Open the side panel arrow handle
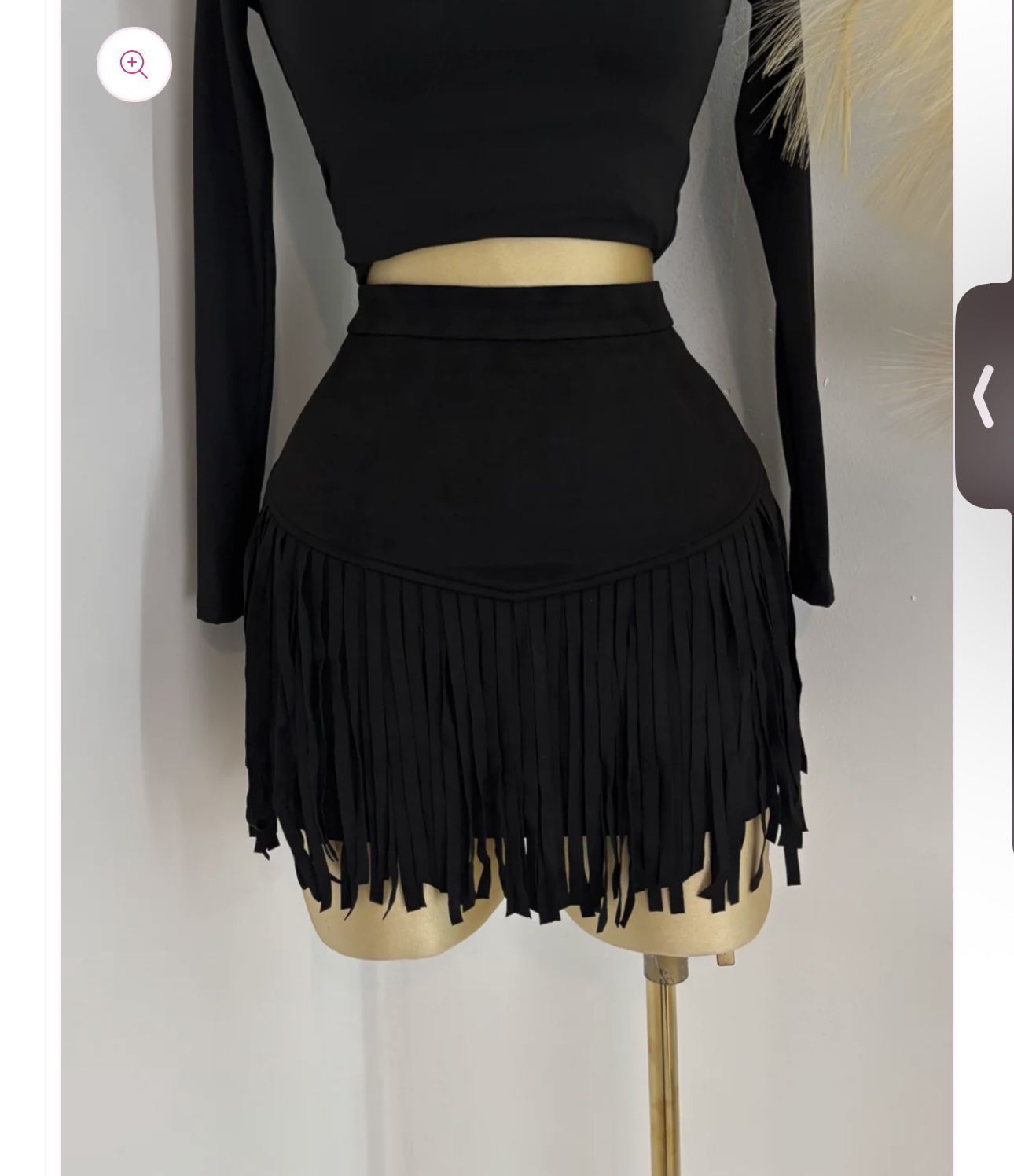This screenshot has width=1014, height=1176. tap(983, 396)
